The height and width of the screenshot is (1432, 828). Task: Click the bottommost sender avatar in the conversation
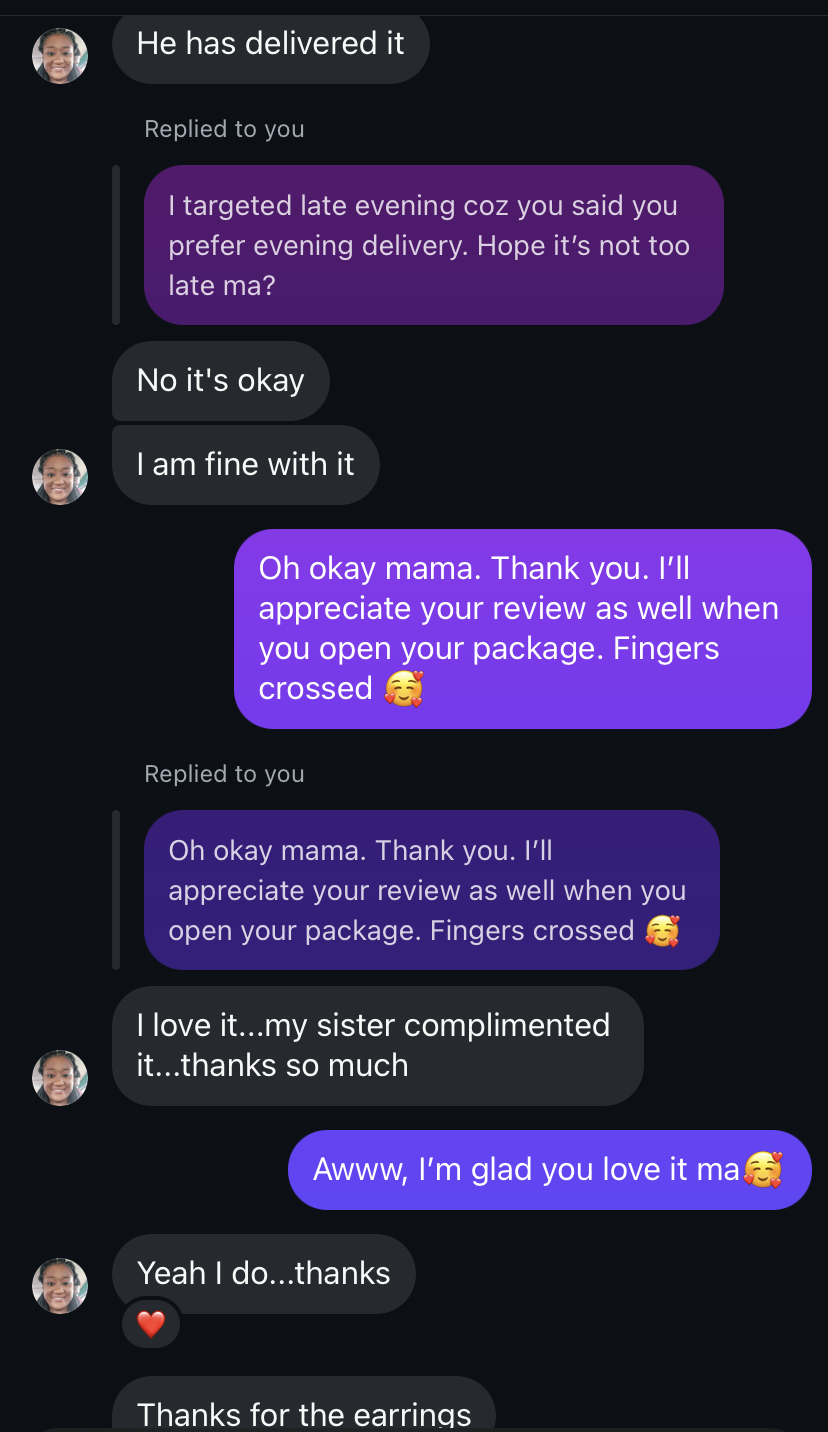pos(60,1286)
